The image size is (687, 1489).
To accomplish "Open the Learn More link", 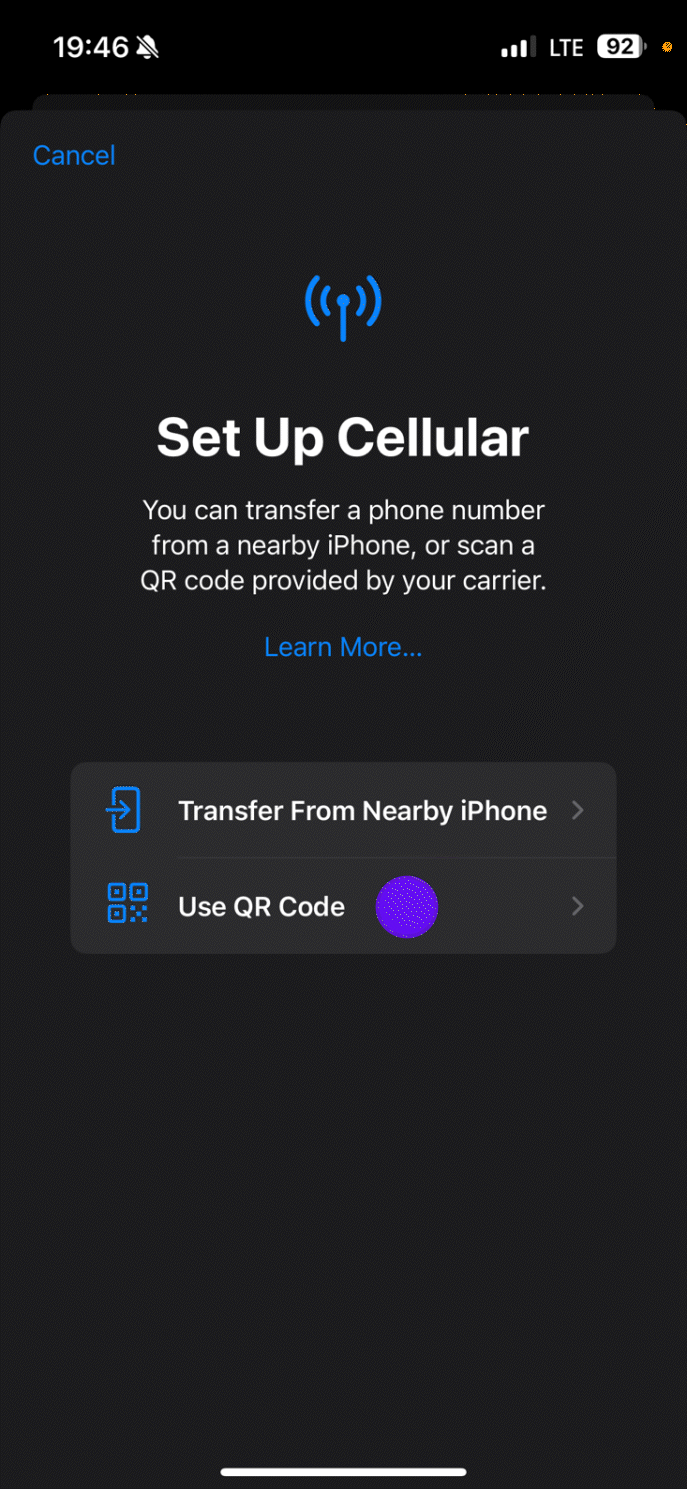I will click(343, 647).
